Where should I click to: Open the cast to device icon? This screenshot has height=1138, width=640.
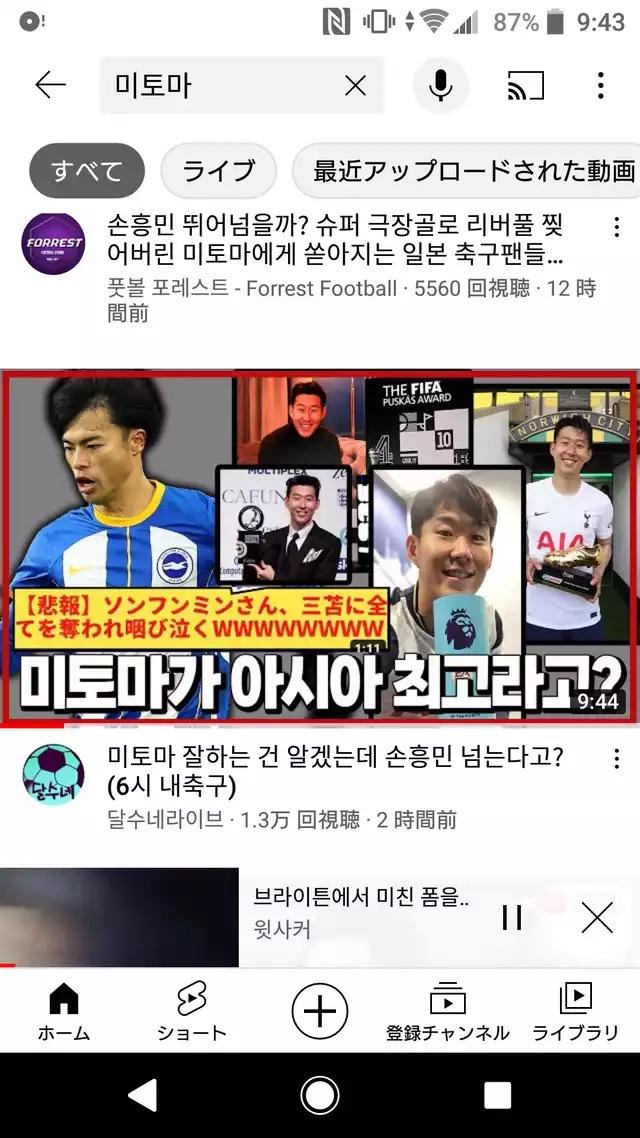point(525,86)
